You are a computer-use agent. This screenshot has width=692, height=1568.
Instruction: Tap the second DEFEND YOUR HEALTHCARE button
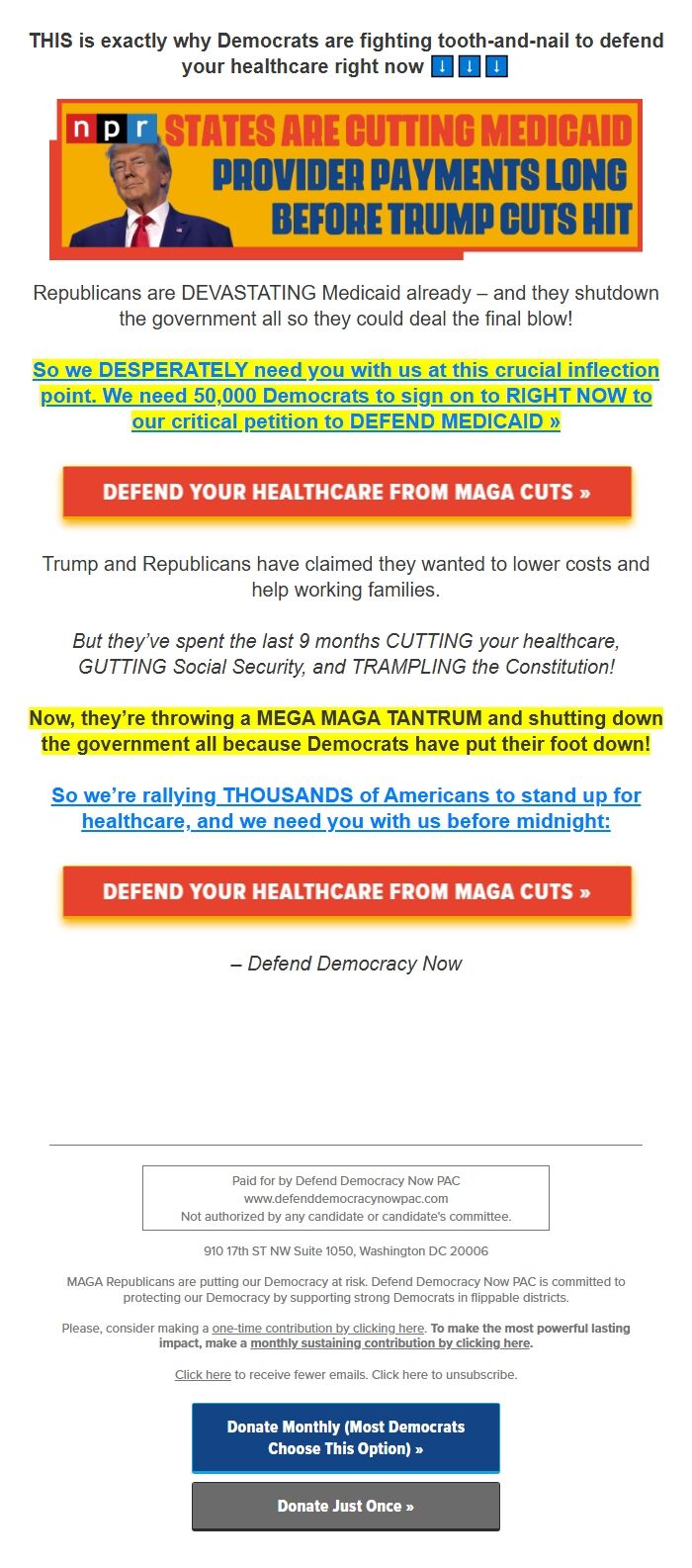346,892
